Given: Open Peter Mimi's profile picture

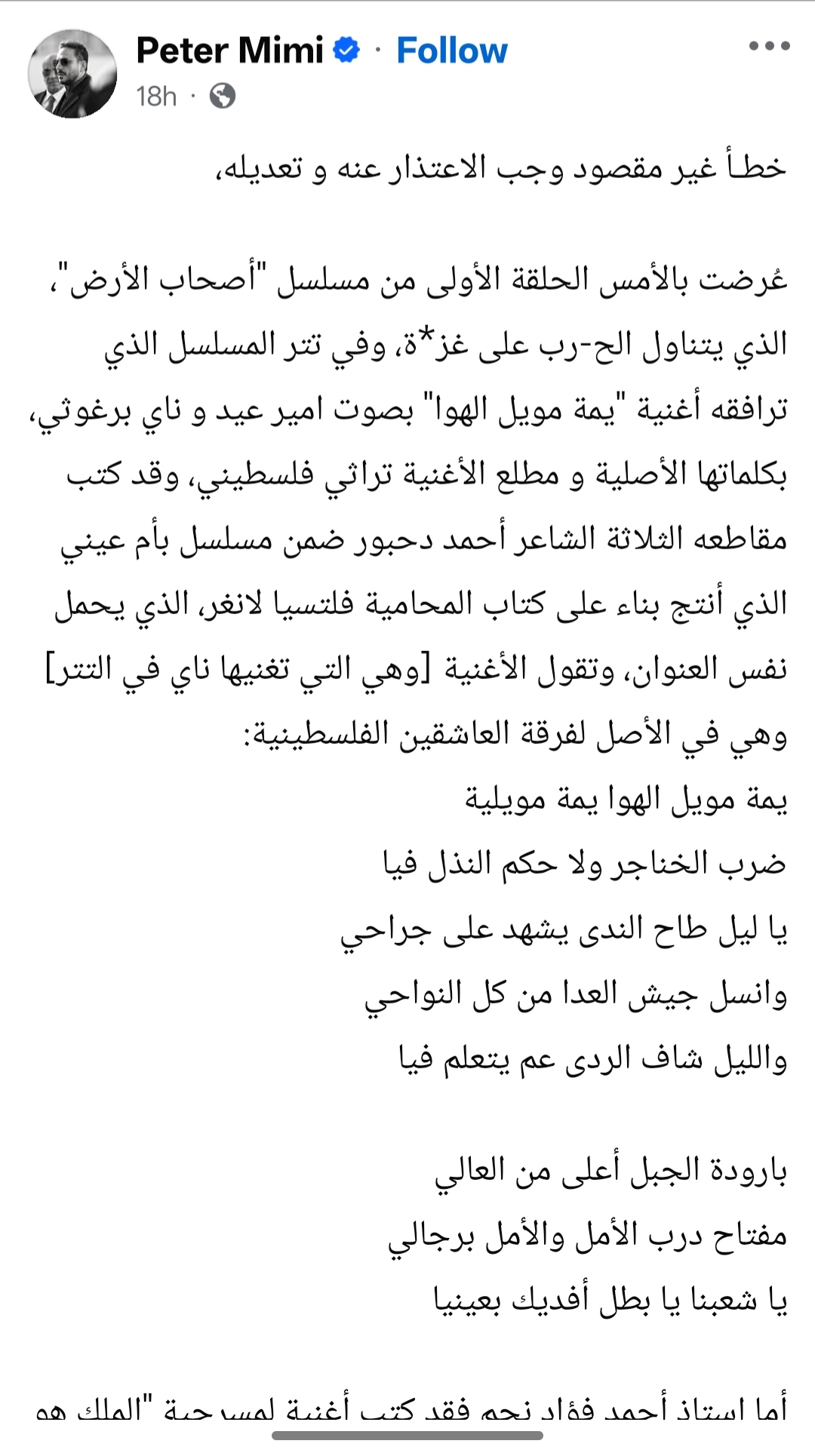Looking at the screenshot, I should (72, 73).
